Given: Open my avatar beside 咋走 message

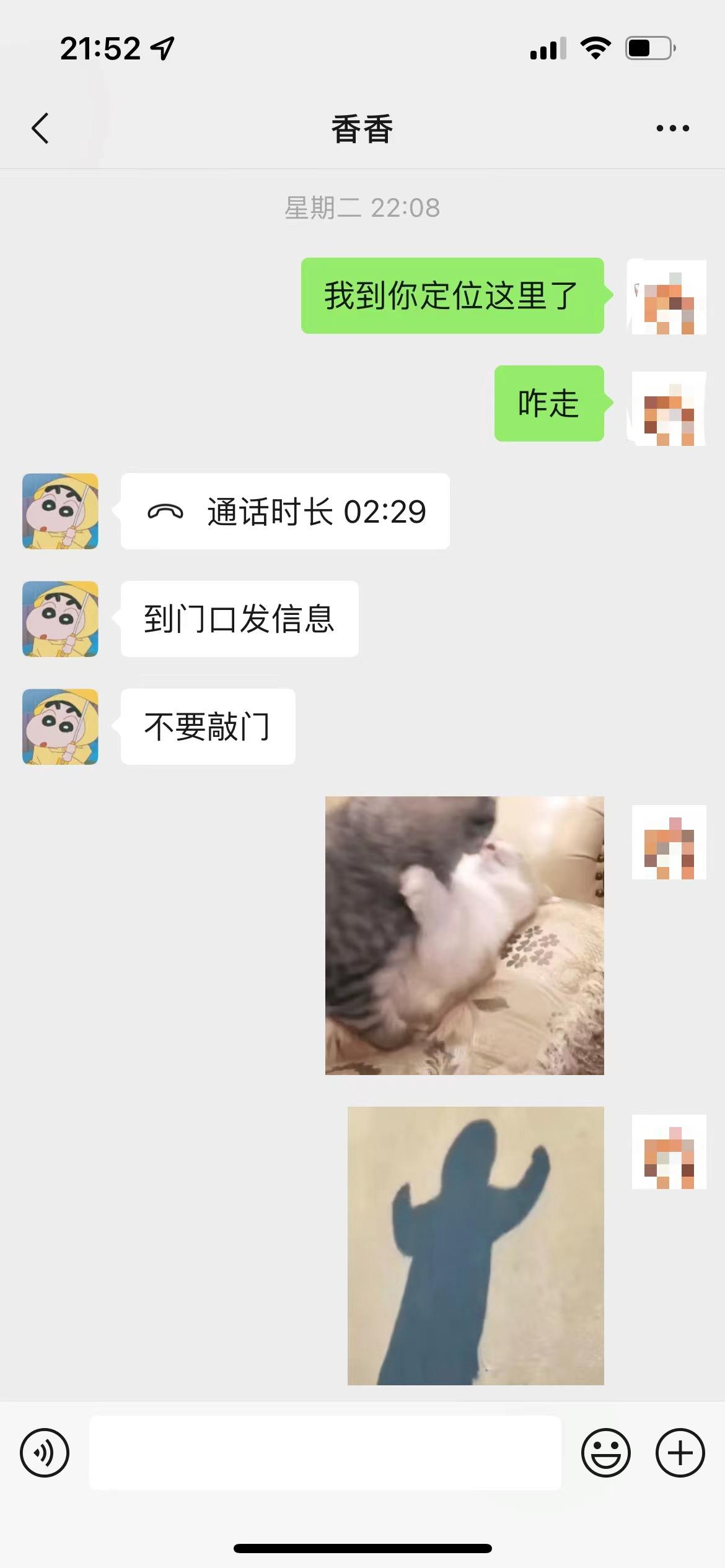Looking at the screenshot, I should pyautogui.click(x=669, y=409).
